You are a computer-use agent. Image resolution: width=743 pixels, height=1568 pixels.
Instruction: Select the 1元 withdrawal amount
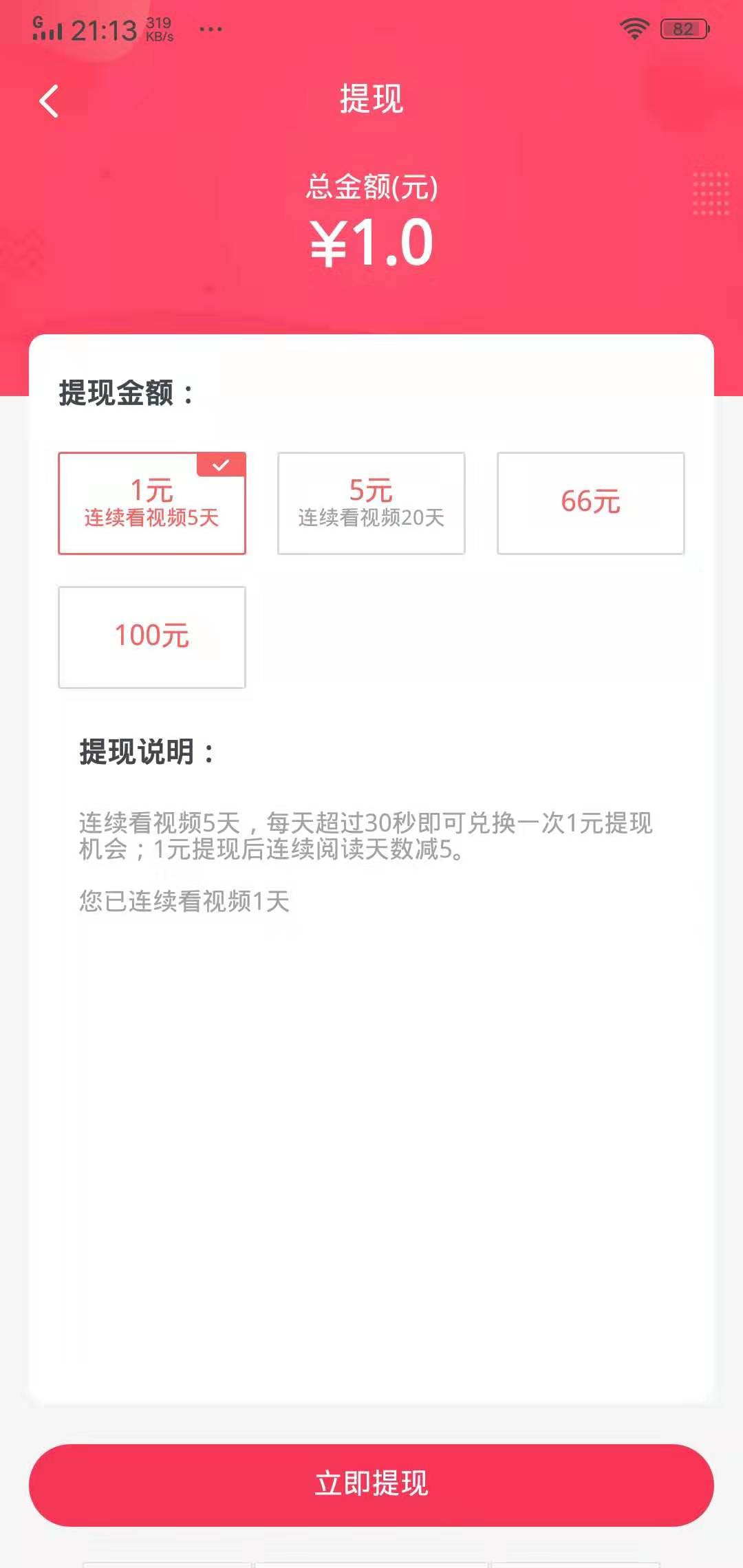pos(152,503)
